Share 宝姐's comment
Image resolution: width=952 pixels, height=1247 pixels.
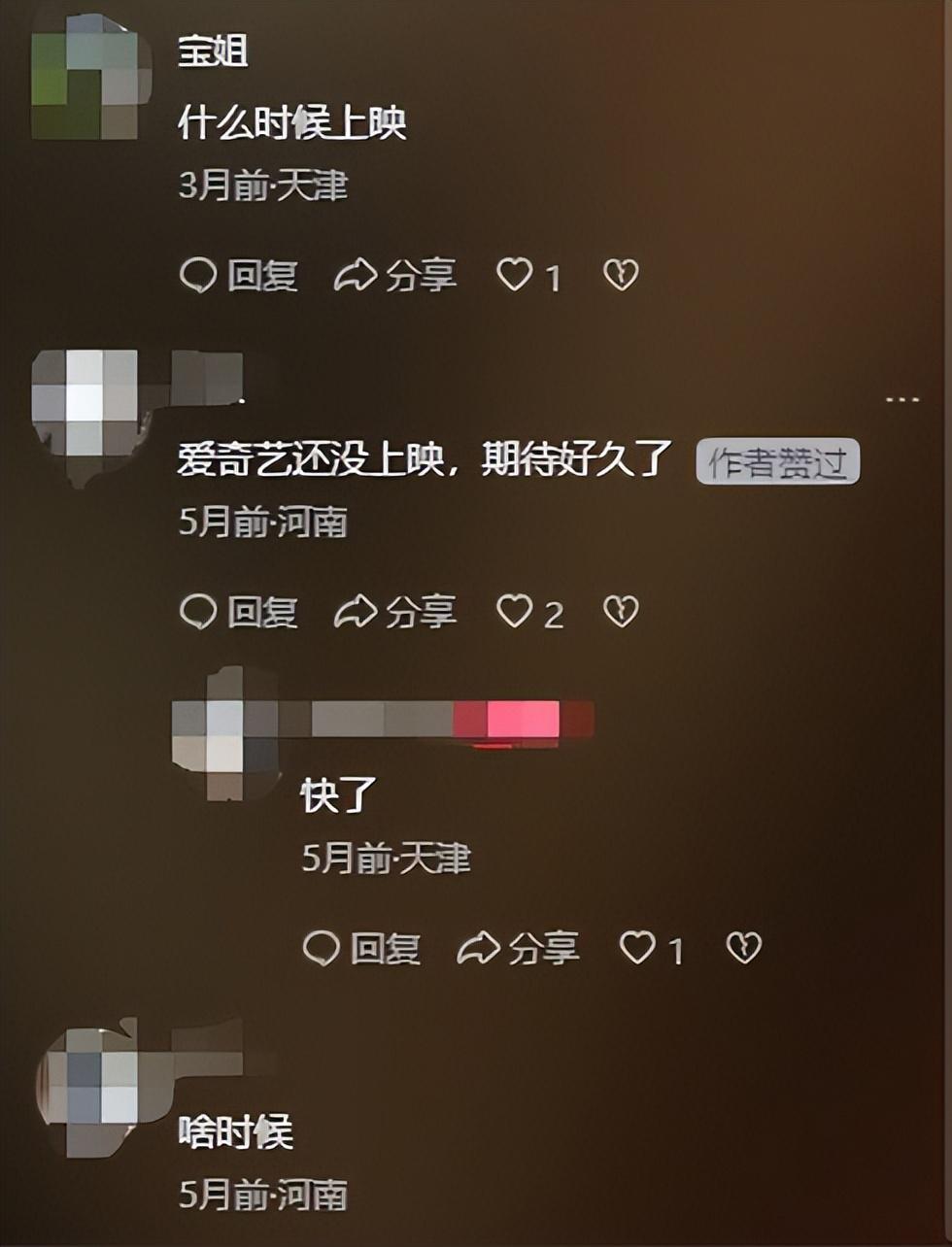point(395,277)
